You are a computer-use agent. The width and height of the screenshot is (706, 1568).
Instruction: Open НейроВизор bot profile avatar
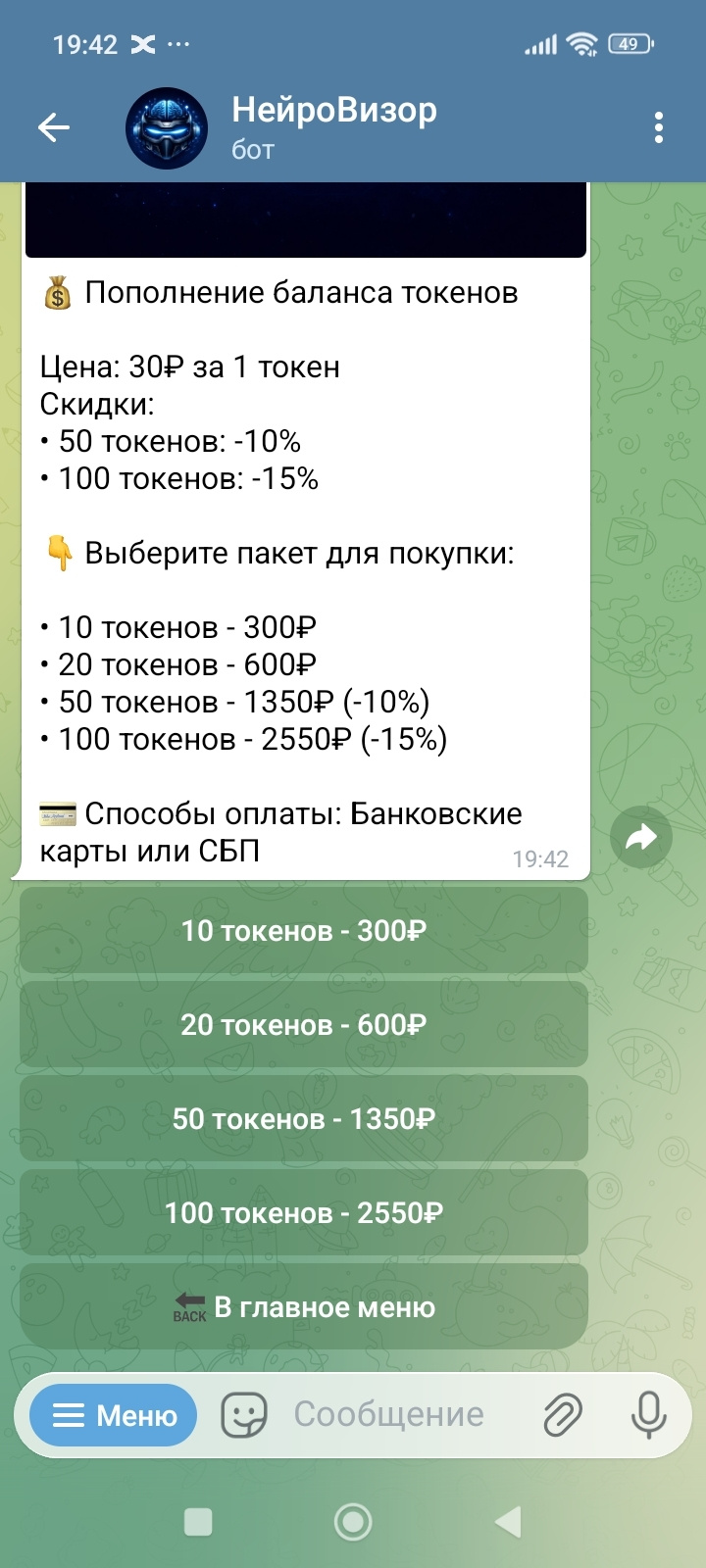point(167,128)
